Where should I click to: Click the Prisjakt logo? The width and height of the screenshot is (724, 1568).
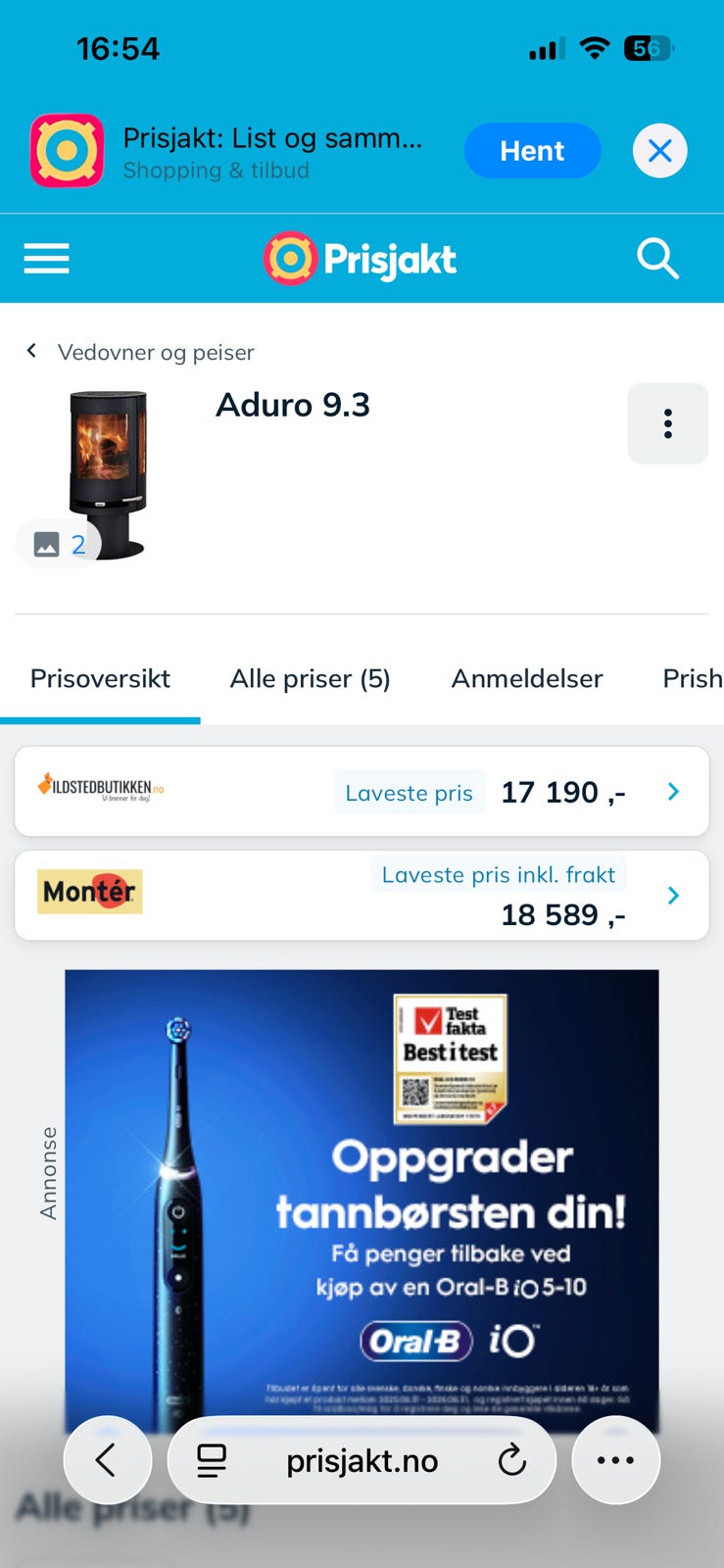click(x=359, y=258)
